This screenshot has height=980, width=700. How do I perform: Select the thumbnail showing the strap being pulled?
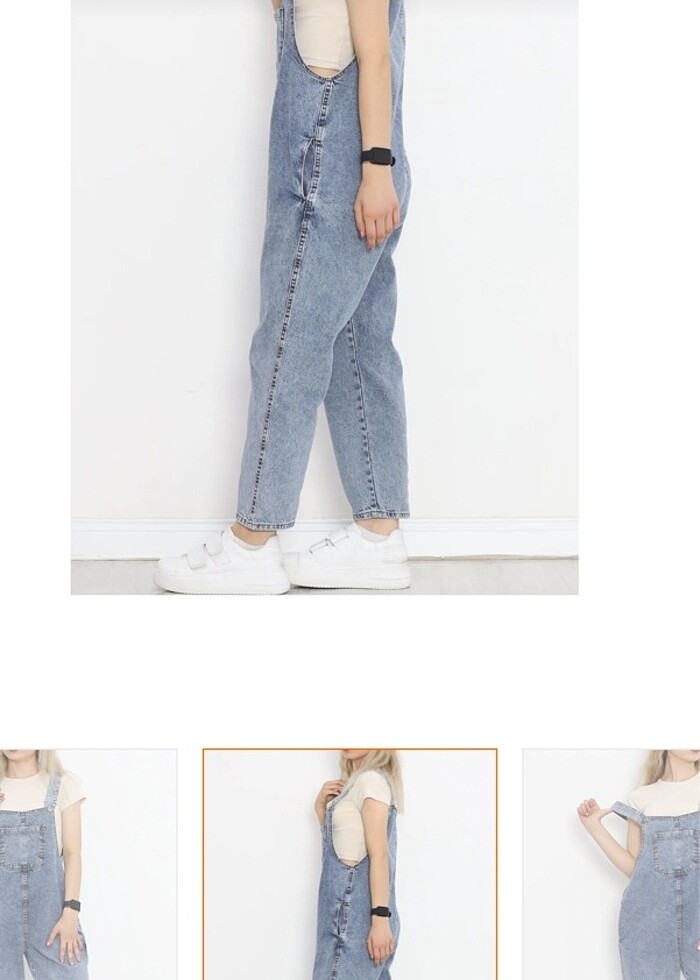click(x=611, y=864)
